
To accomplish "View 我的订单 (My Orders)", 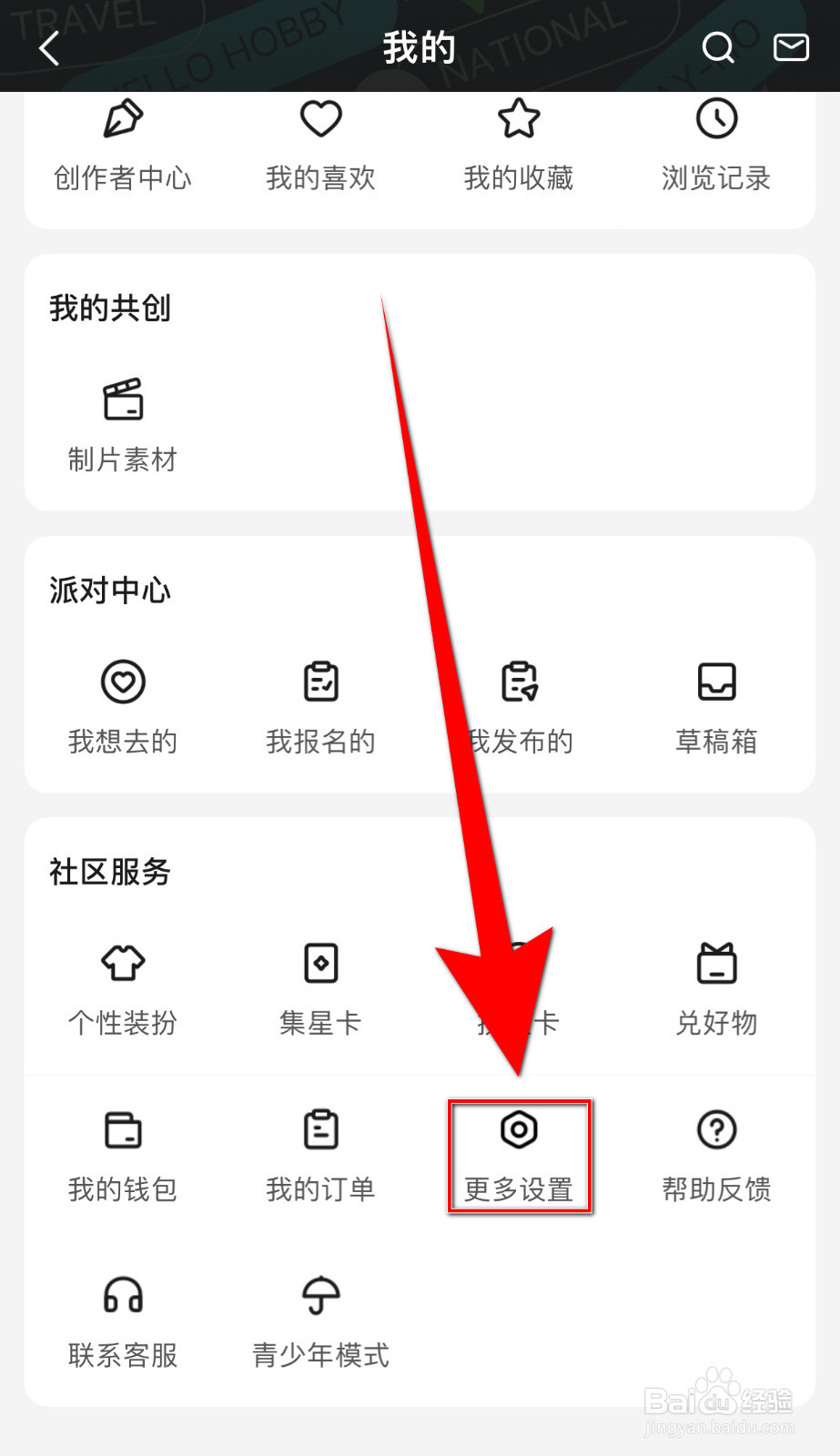I will 320,1156.
